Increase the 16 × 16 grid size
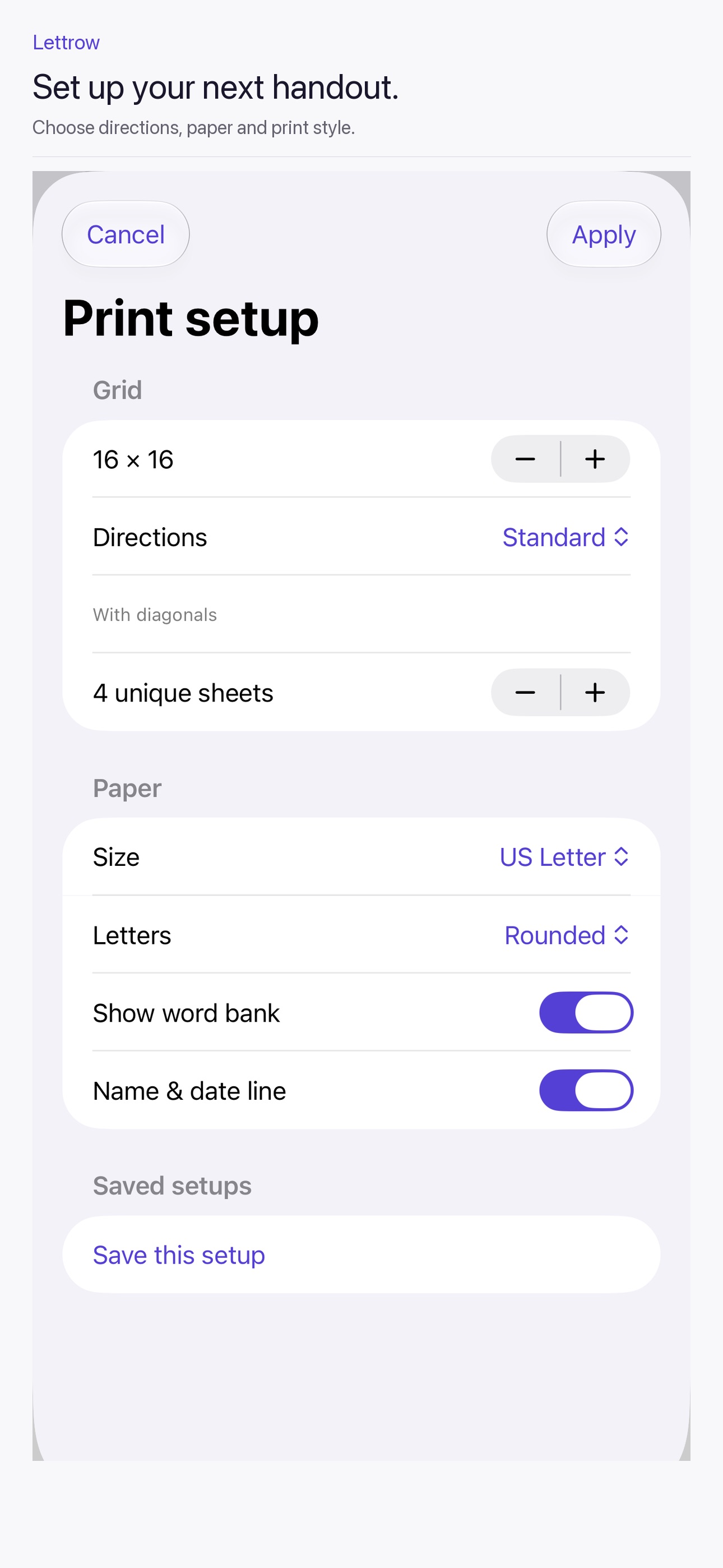 [x=595, y=459]
